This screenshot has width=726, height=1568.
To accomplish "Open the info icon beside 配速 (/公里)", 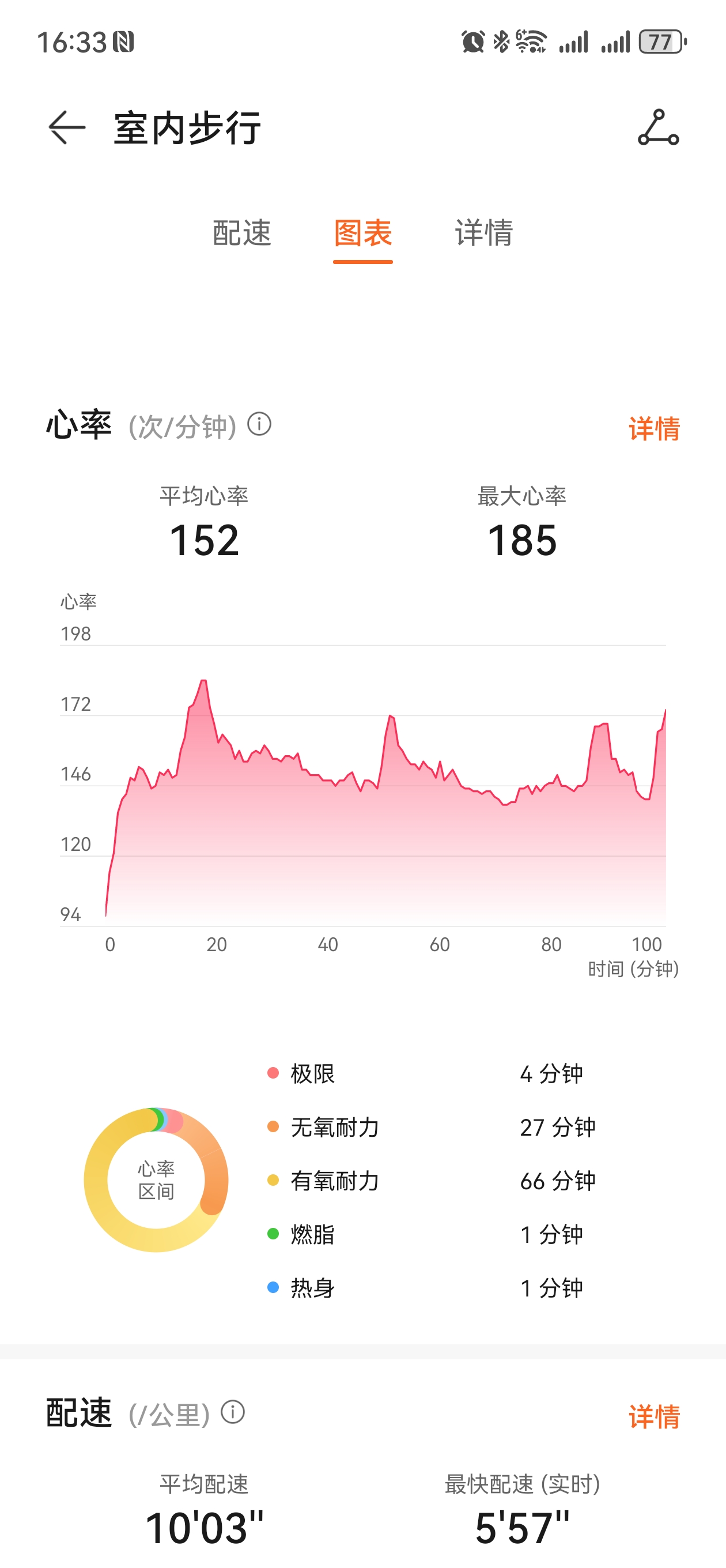I will click(x=232, y=1412).
